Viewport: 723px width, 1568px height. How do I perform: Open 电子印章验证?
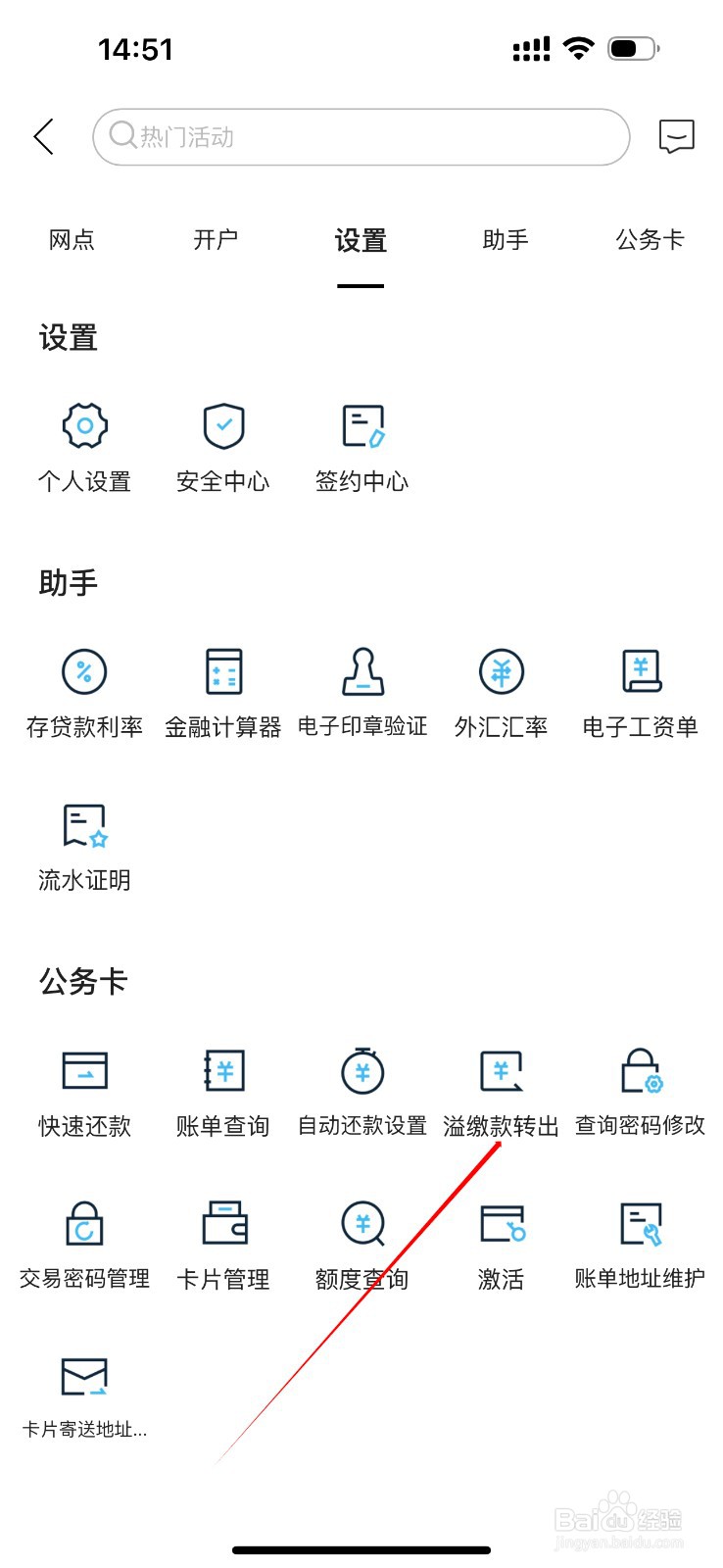coord(362,693)
